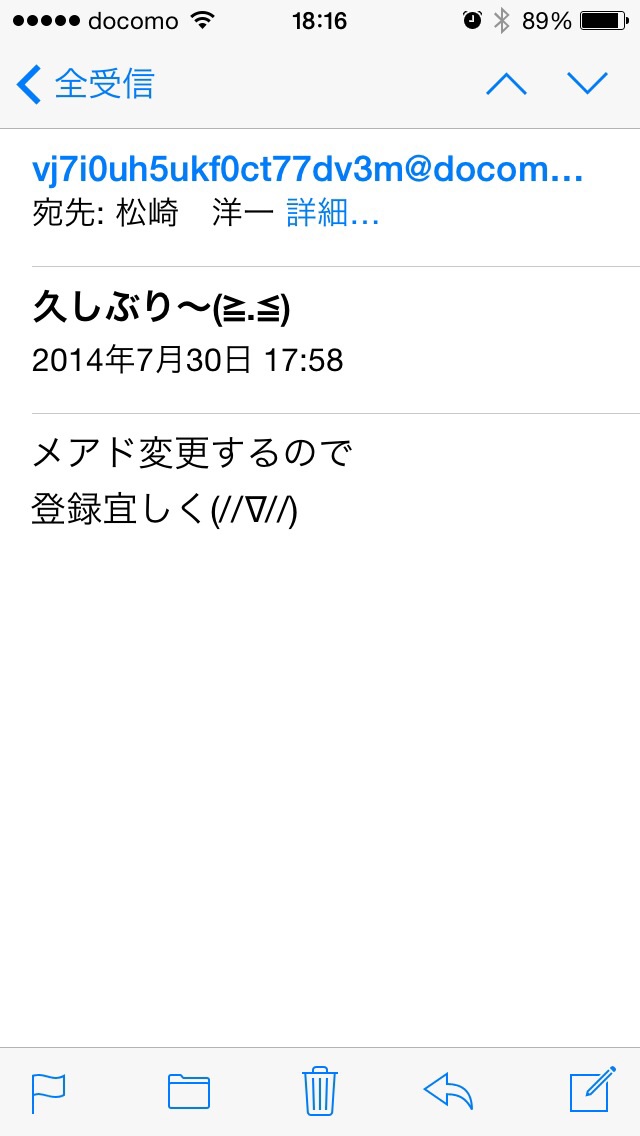Flag this email
This screenshot has height=1136, width=640.
point(49,1091)
